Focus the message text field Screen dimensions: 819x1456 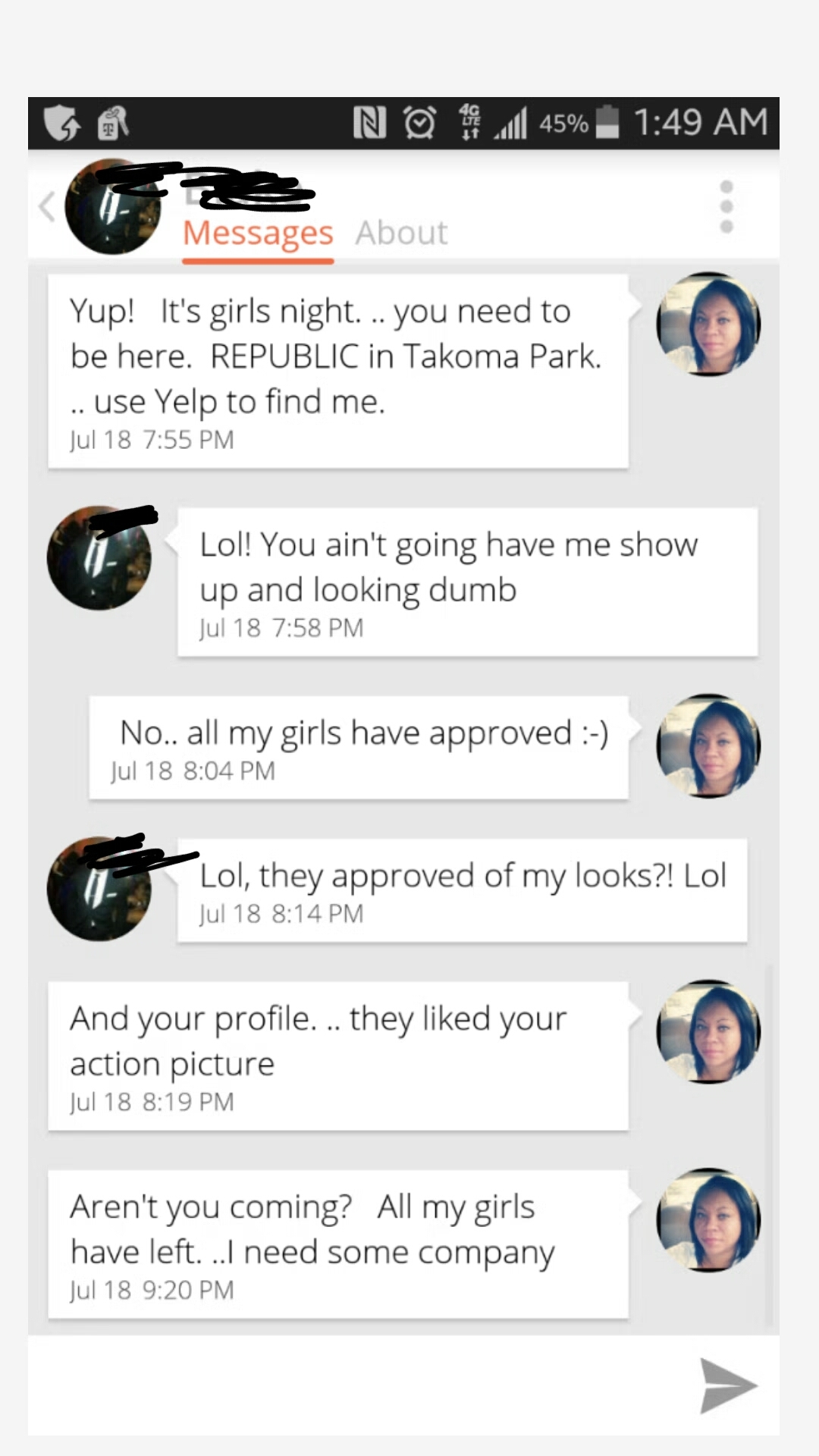[356, 1386]
